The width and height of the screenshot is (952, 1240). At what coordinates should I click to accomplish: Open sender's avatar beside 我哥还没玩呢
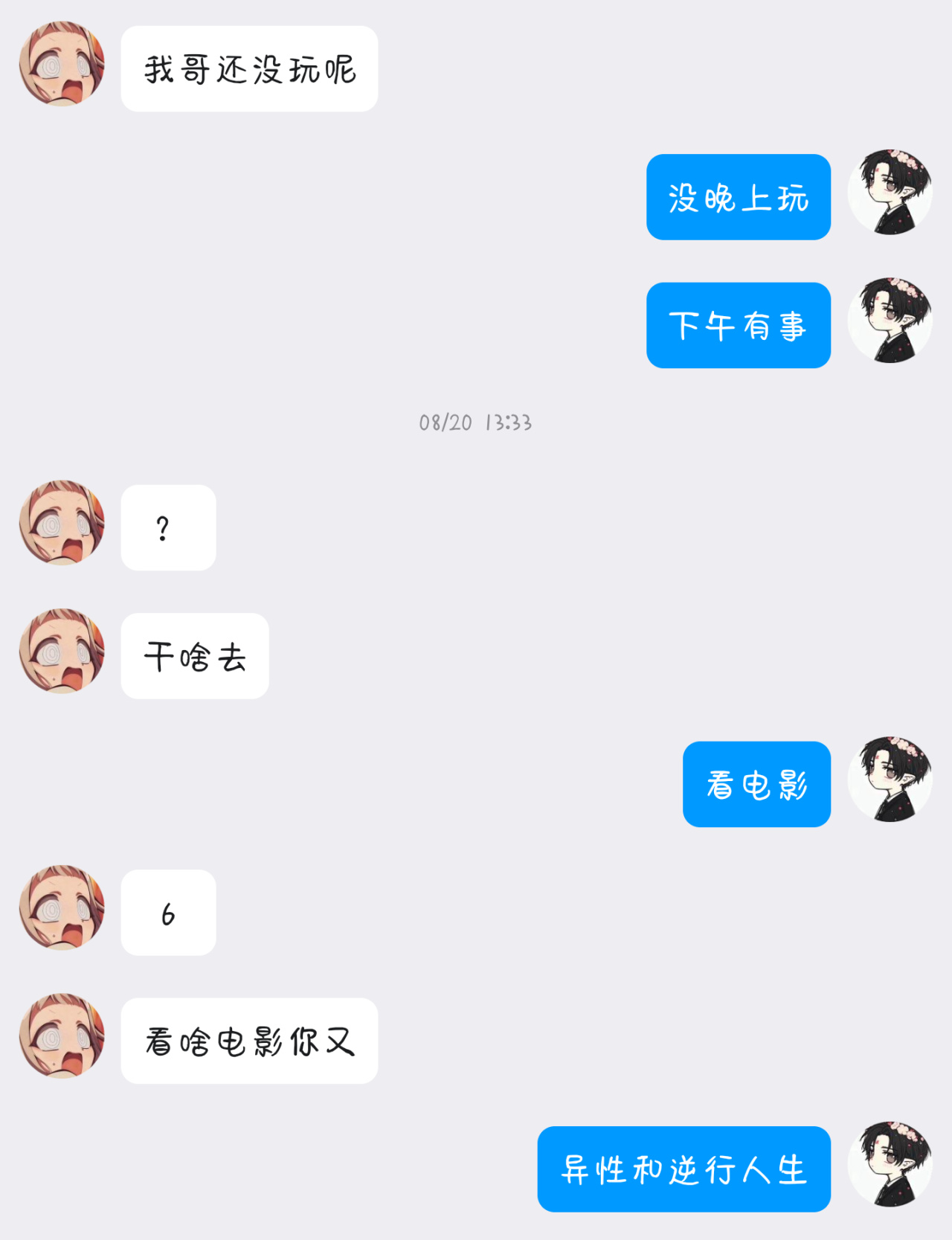coord(62,63)
